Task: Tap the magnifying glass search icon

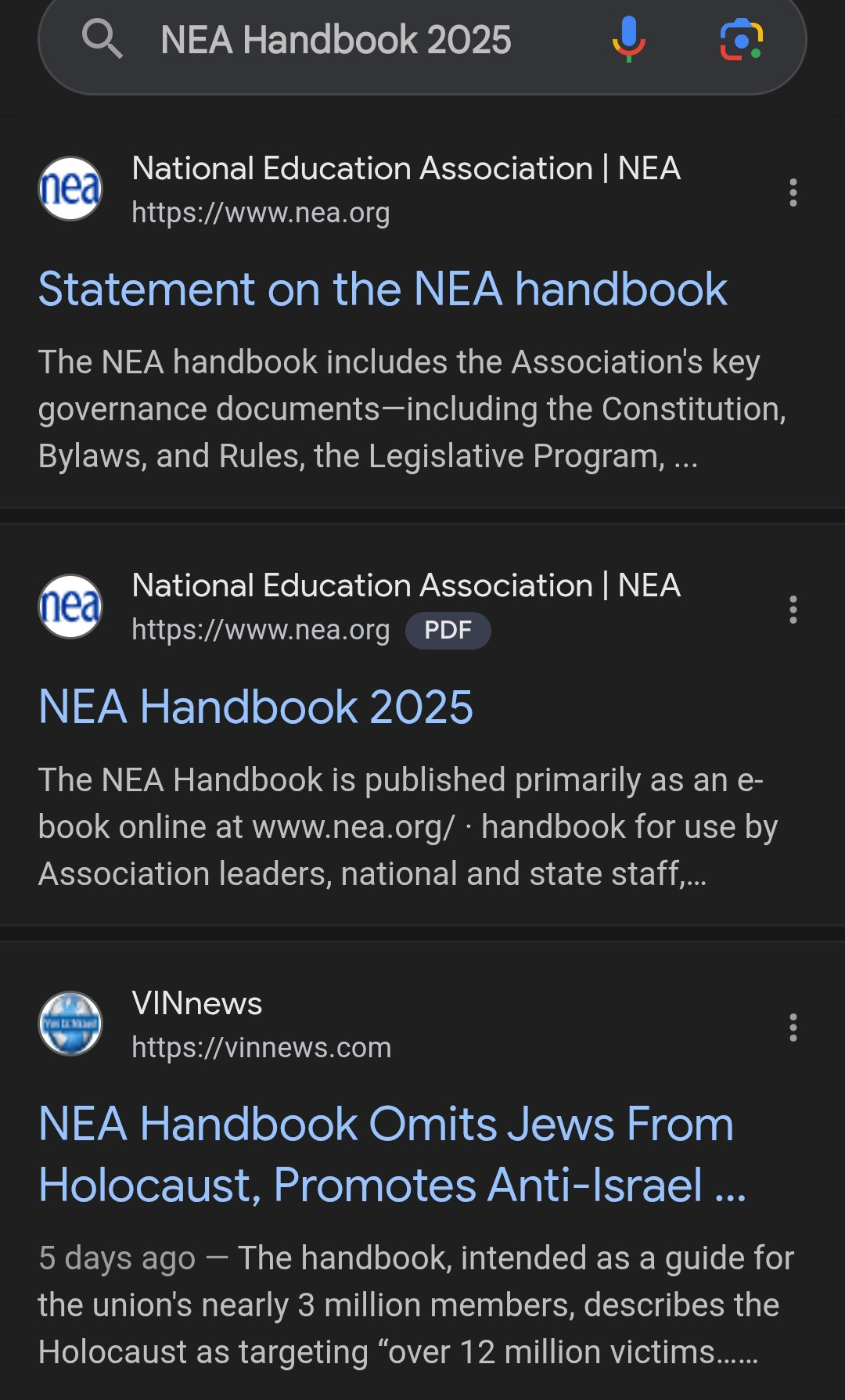Action: 102,40
